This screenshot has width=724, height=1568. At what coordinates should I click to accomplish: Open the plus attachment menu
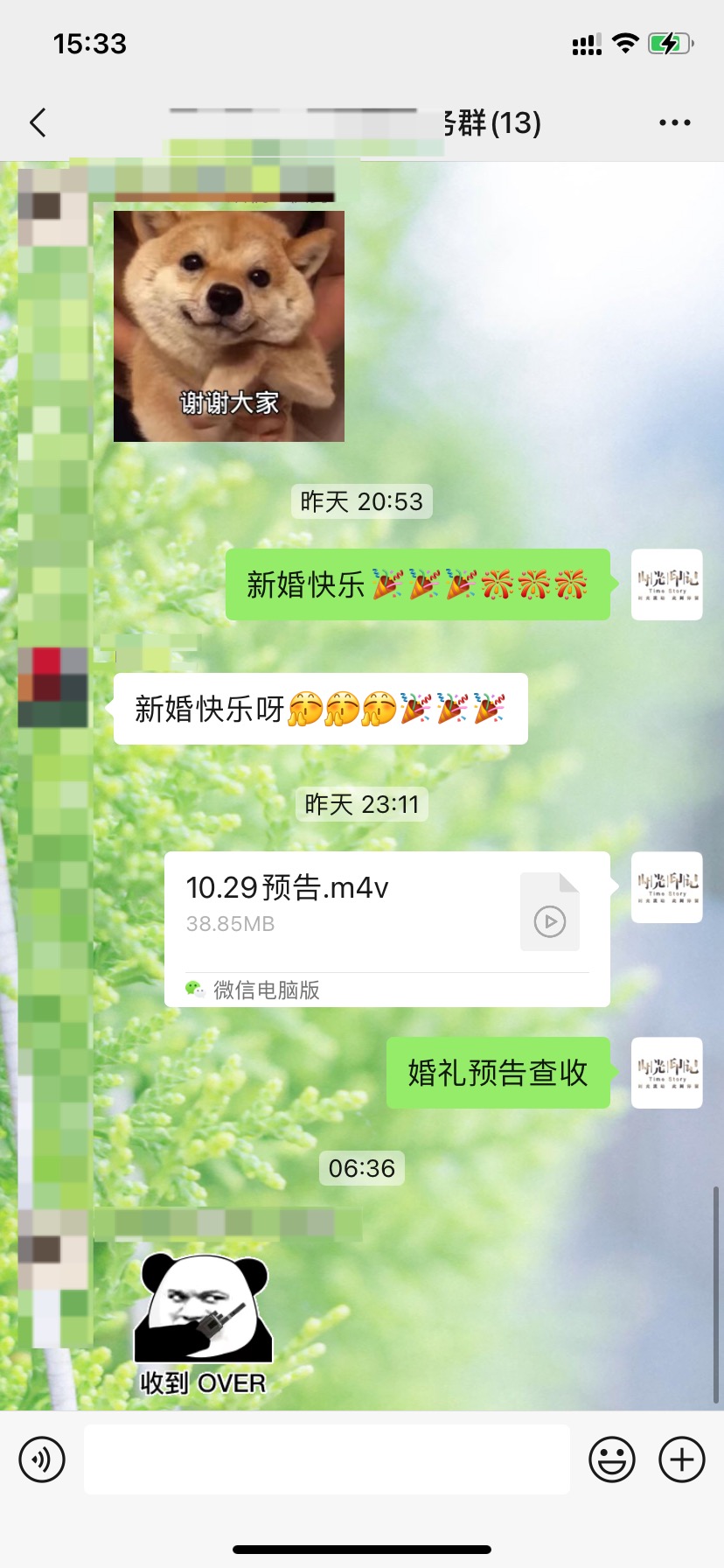(682, 1459)
